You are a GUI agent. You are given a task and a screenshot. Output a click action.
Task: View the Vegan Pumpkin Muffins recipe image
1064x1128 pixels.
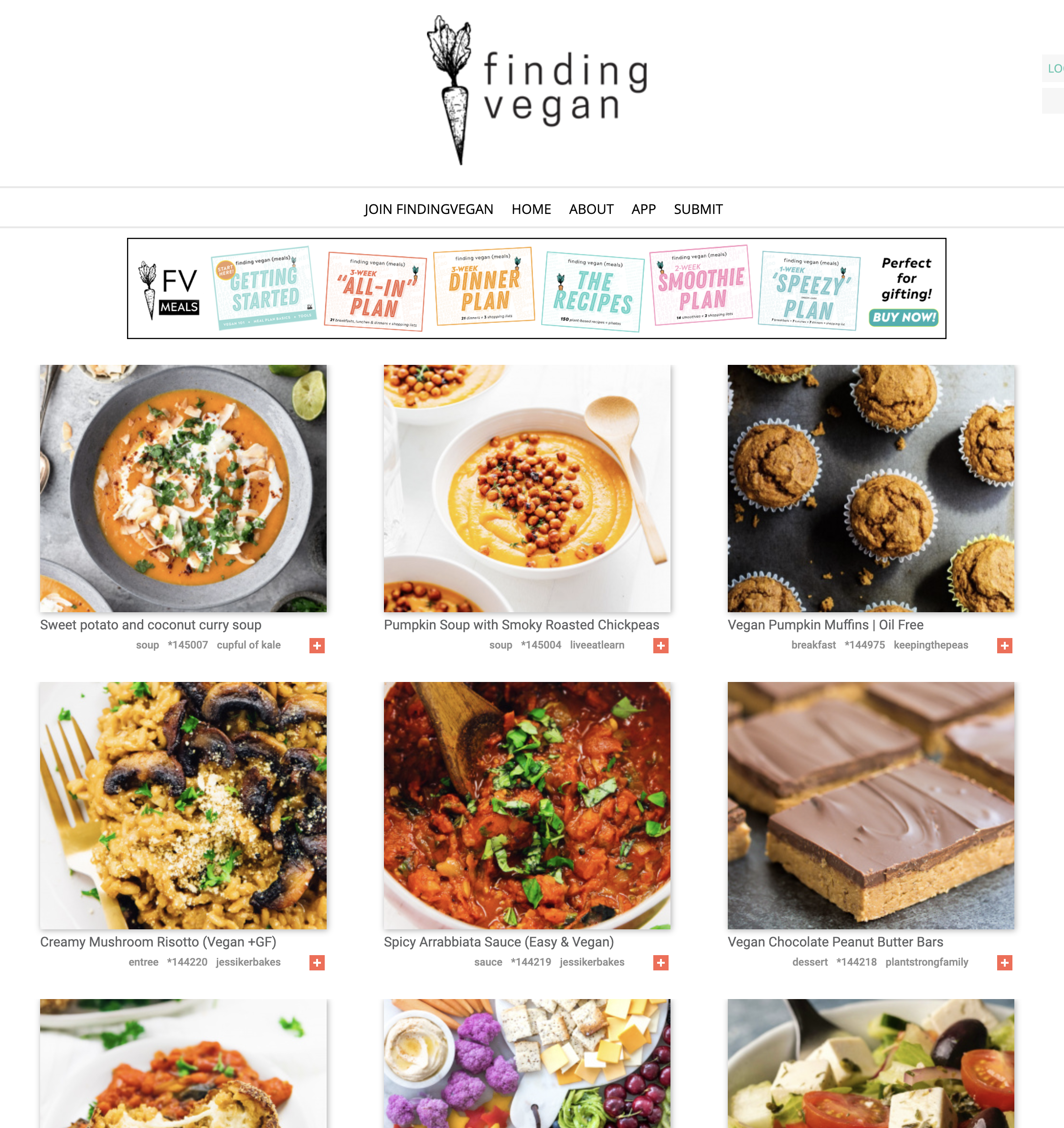coord(871,488)
